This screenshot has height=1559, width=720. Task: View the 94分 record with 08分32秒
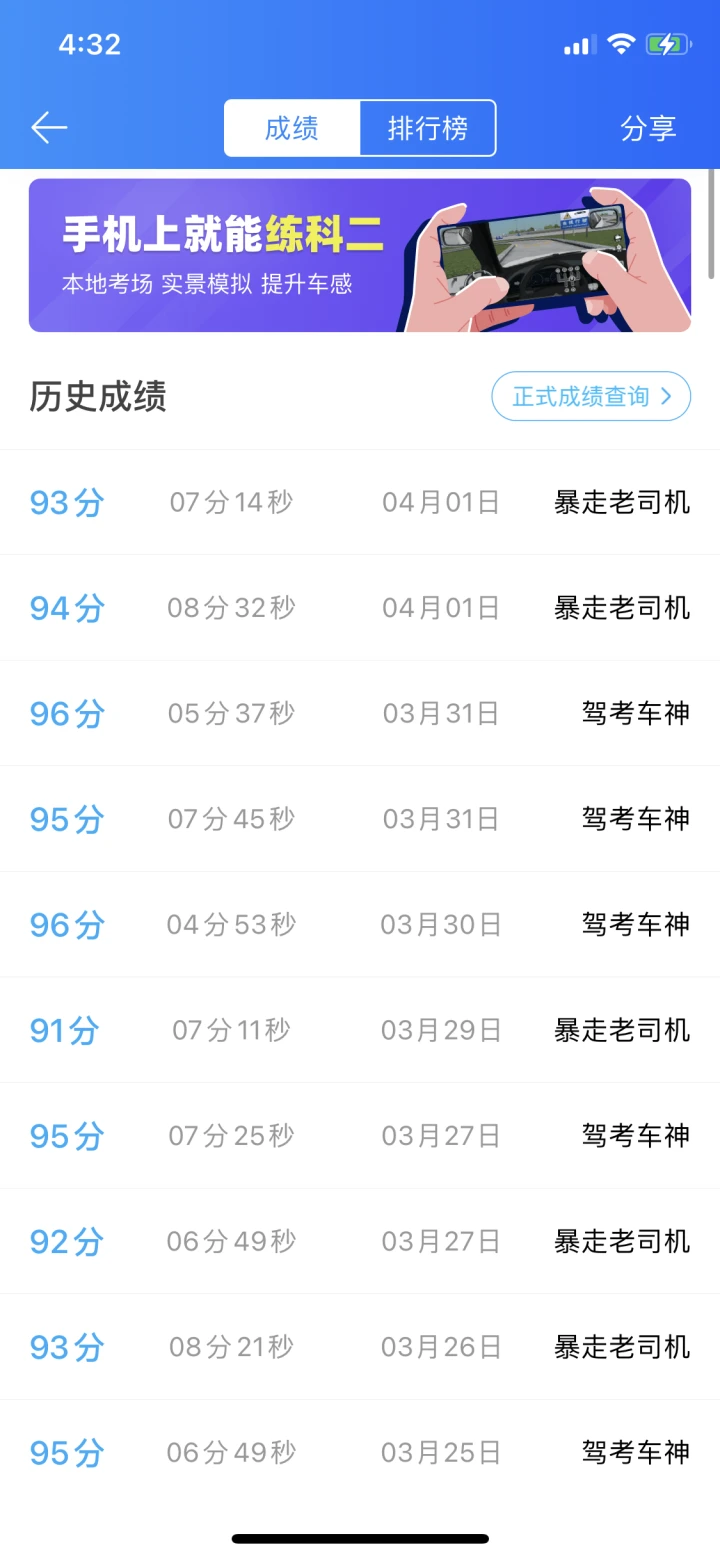point(360,608)
